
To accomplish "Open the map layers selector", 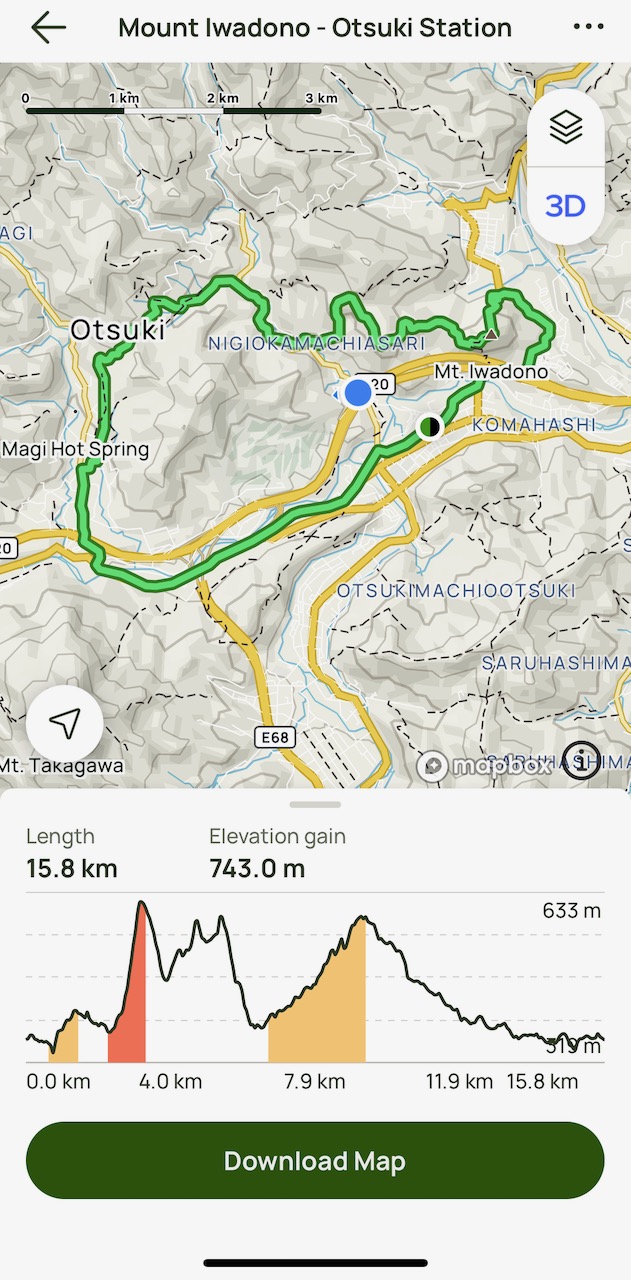I will point(565,127).
